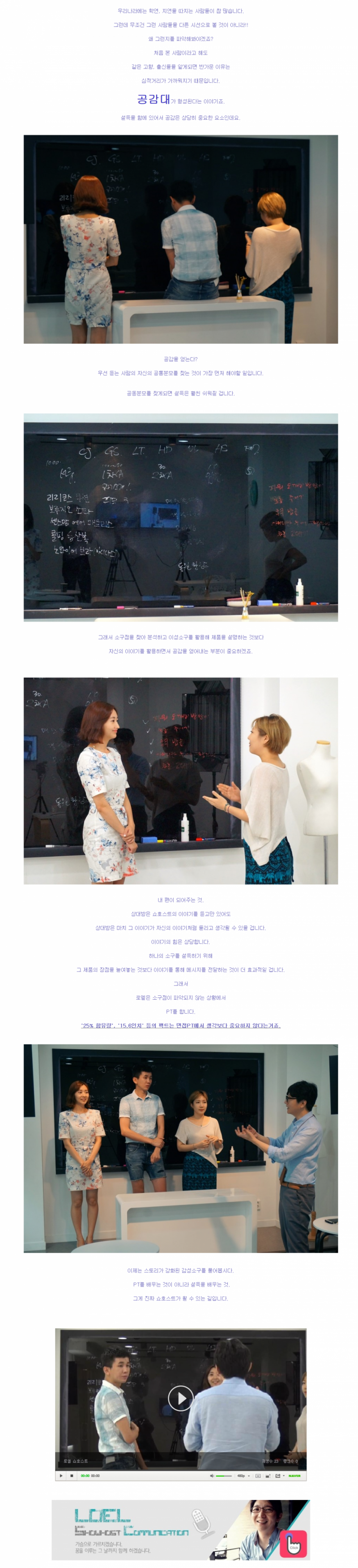Stop the video playback

[x=71, y=1476]
